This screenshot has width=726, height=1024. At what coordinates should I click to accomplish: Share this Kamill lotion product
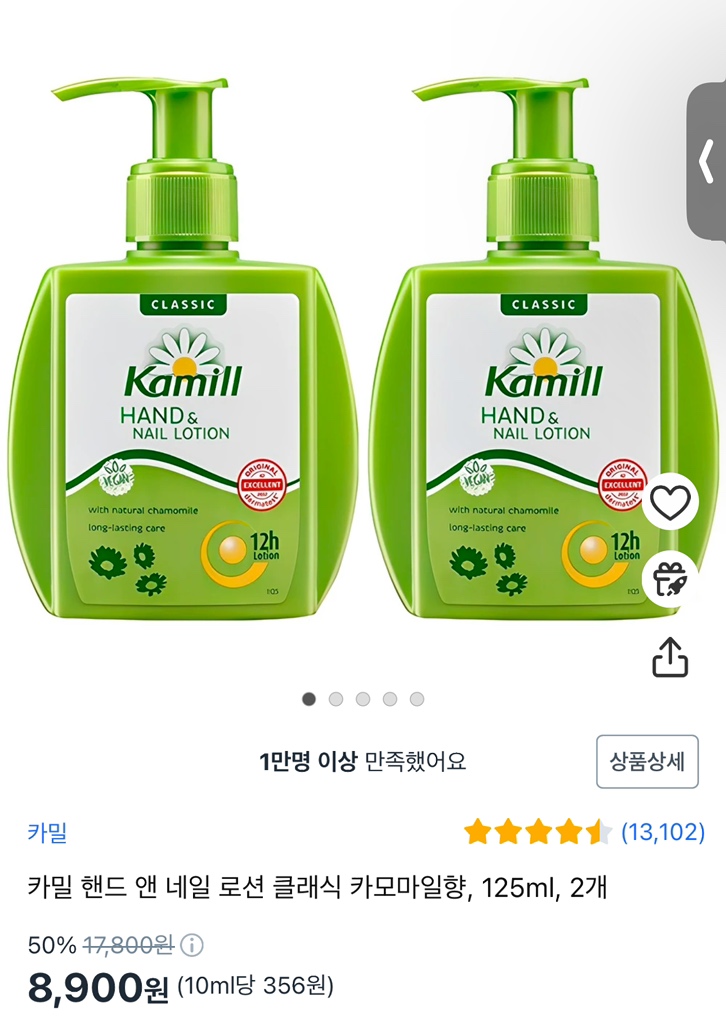tap(670, 657)
